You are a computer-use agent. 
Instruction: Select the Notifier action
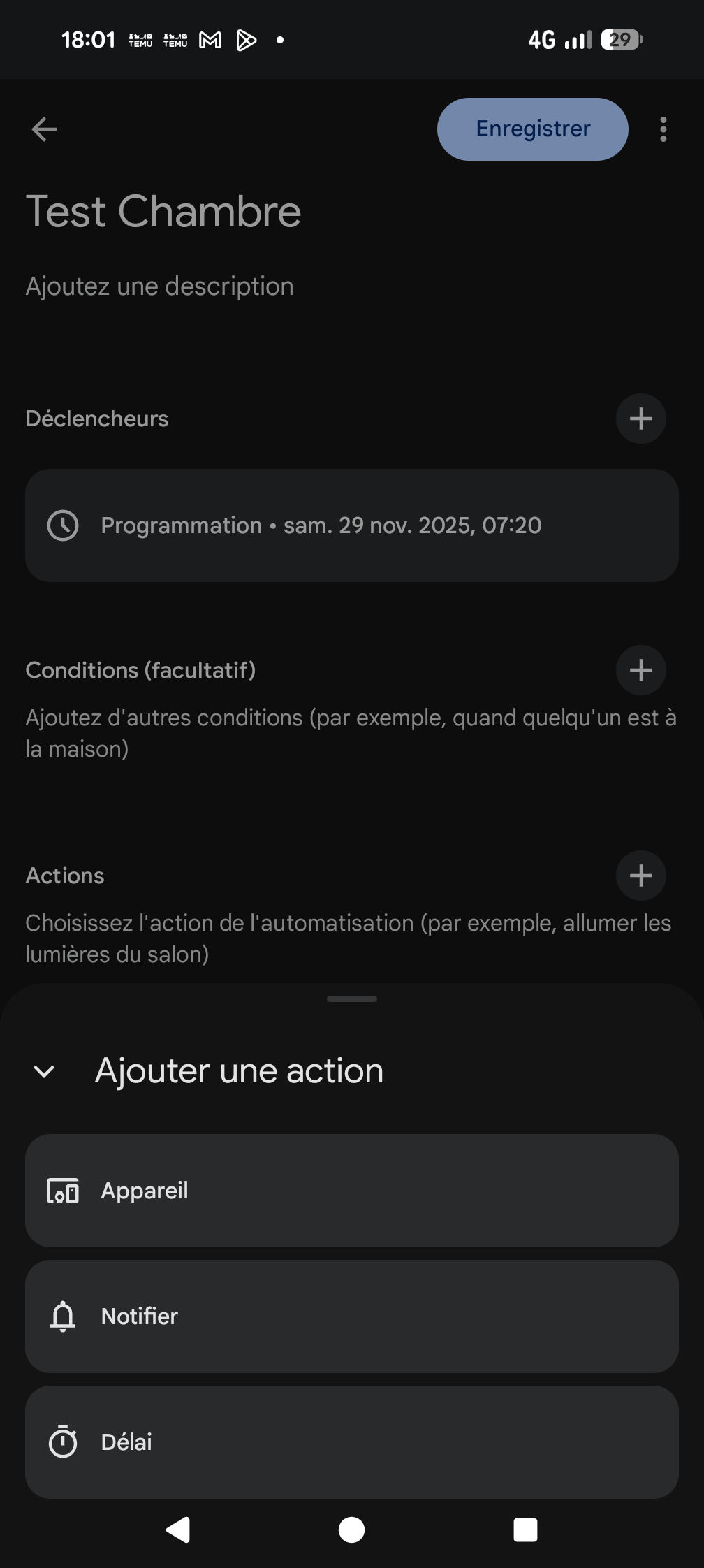coord(352,1316)
